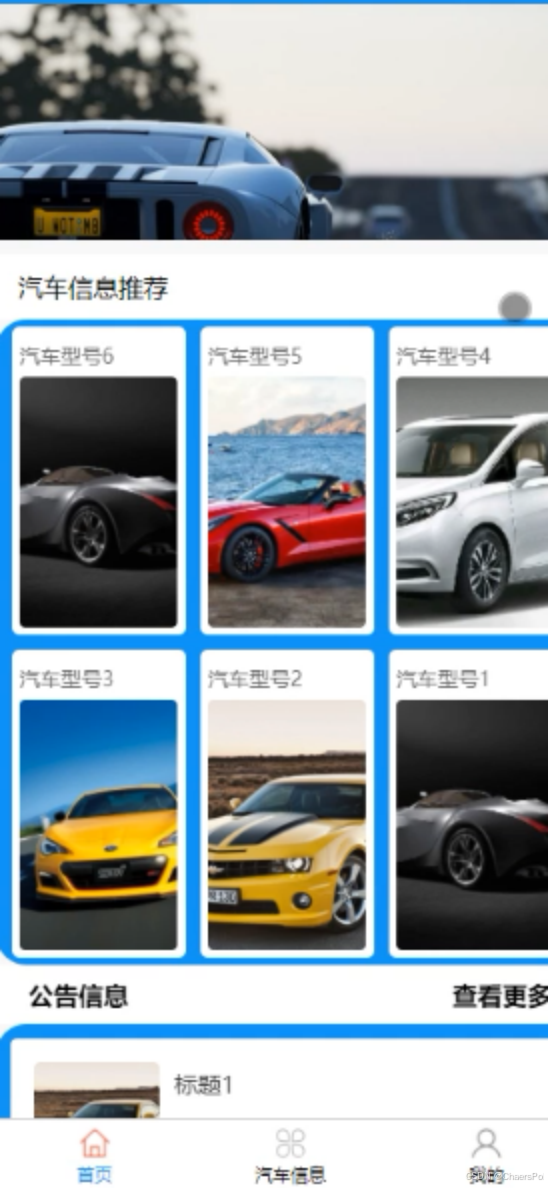The image size is (548, 1188).
Task: Open the profile tab with person icon
Action: 486,1155
